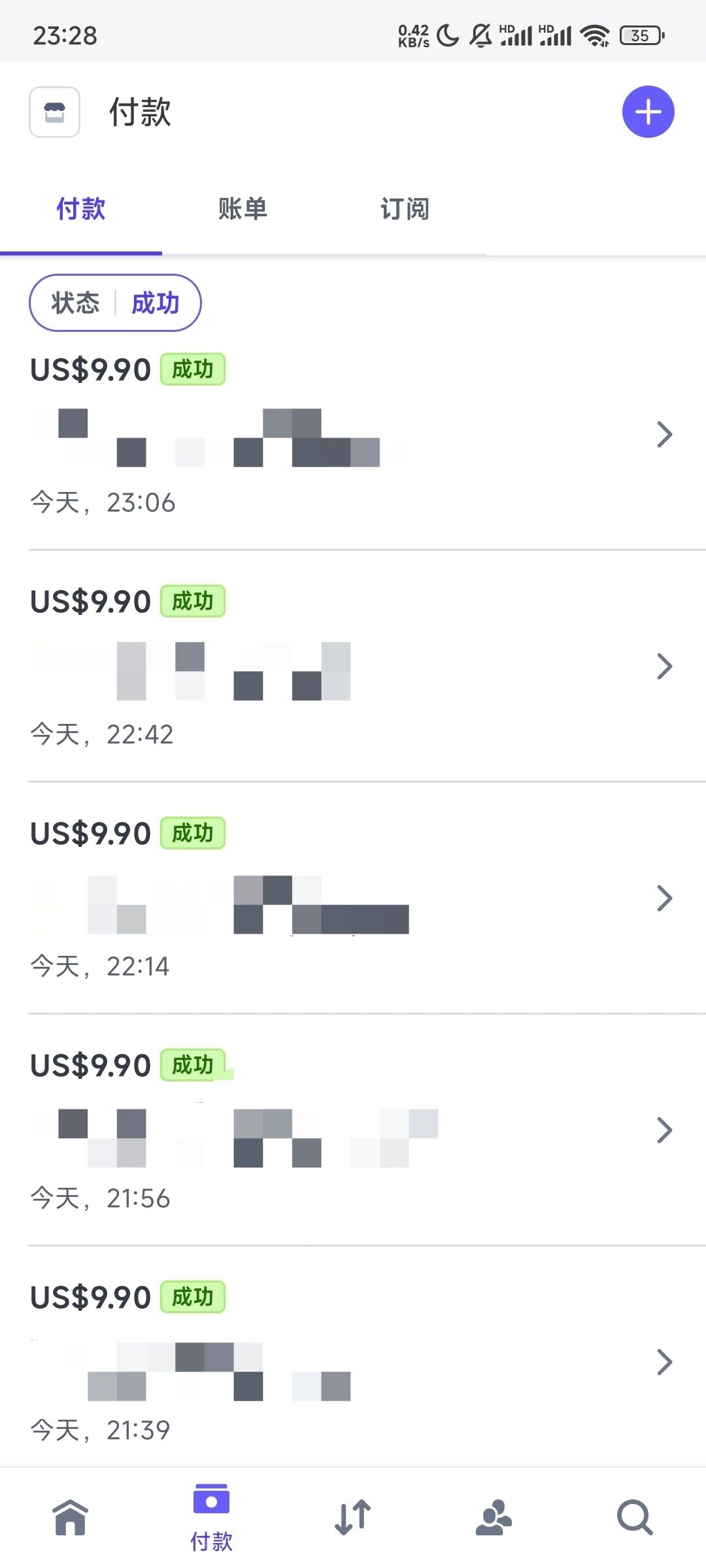This screenshot has height=1568, width=706.
Task: View the payment made at 今天 21:56
Action: pos(353,1131)
